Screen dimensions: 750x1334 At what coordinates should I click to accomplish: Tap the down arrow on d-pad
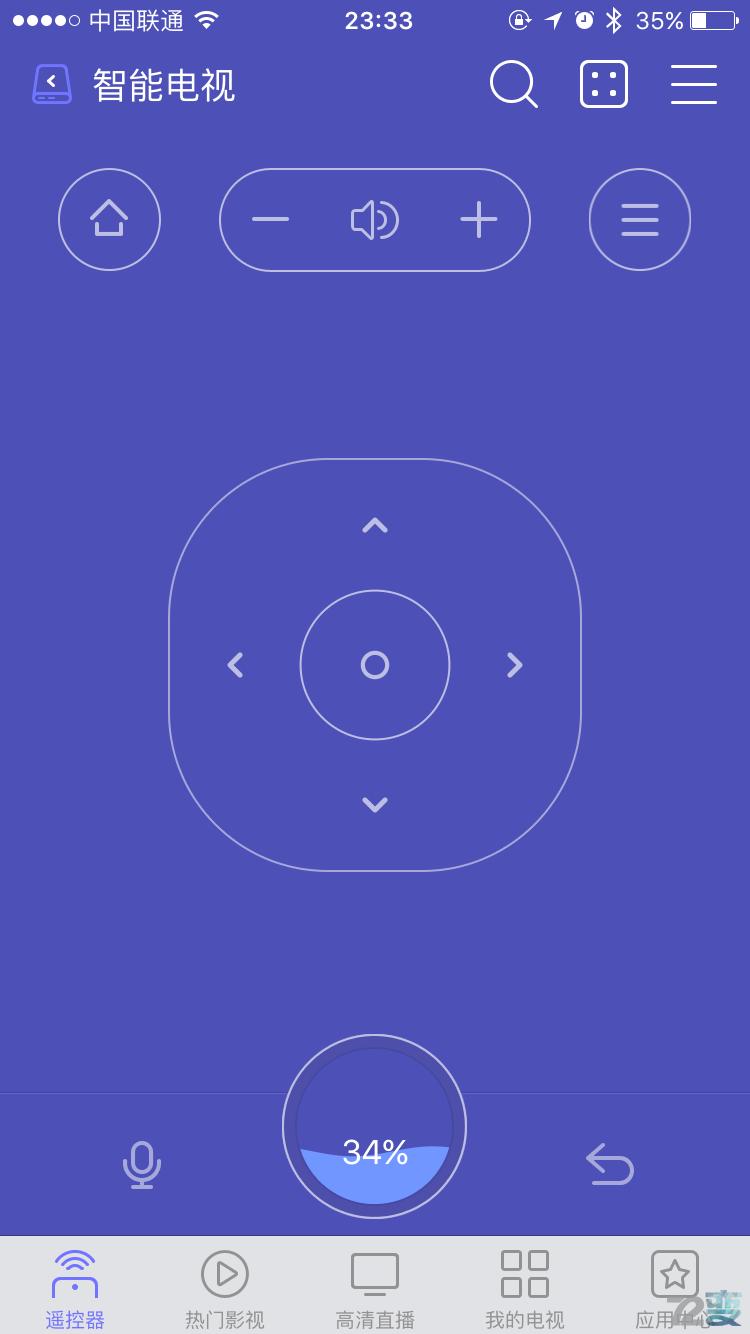[375, 805]
